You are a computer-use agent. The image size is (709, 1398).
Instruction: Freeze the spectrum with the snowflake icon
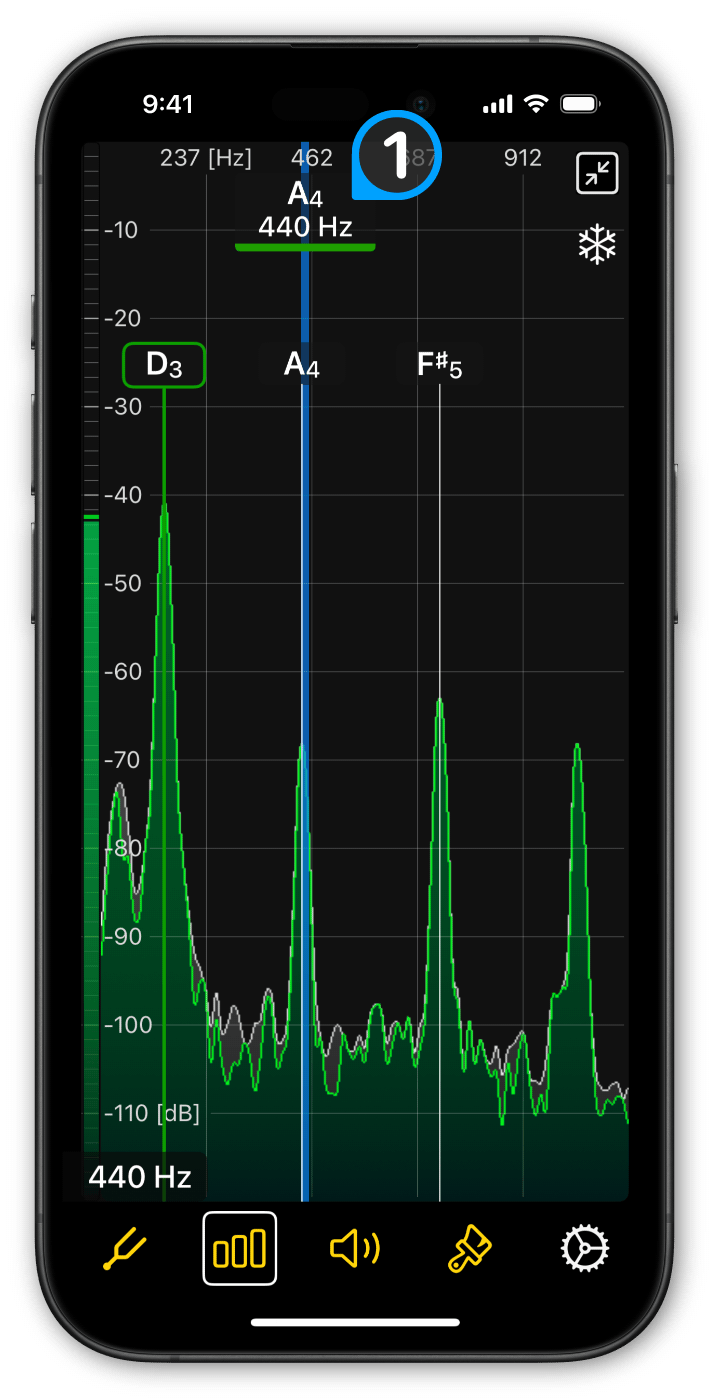click(x=597, y=245)
